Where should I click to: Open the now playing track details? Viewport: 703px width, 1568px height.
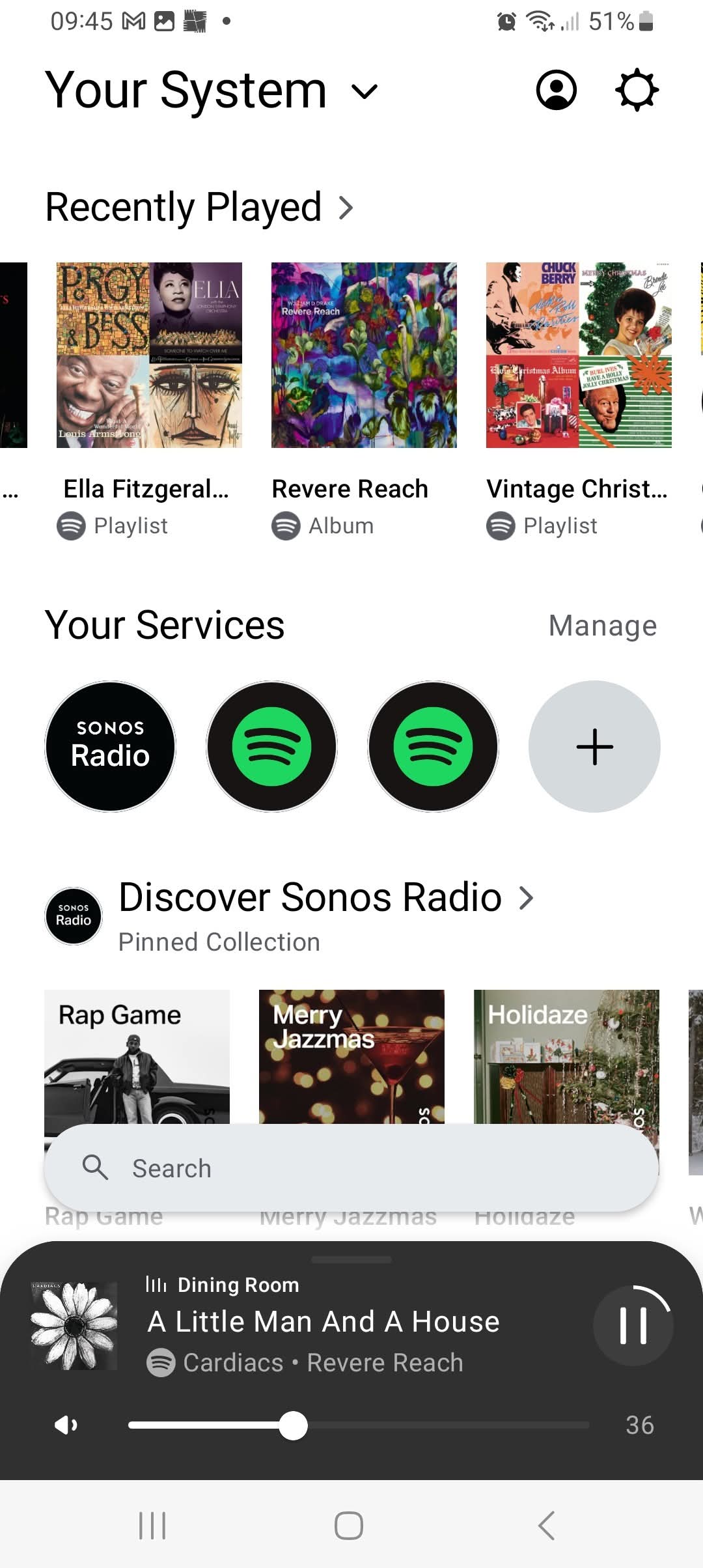click(324, 1322)
